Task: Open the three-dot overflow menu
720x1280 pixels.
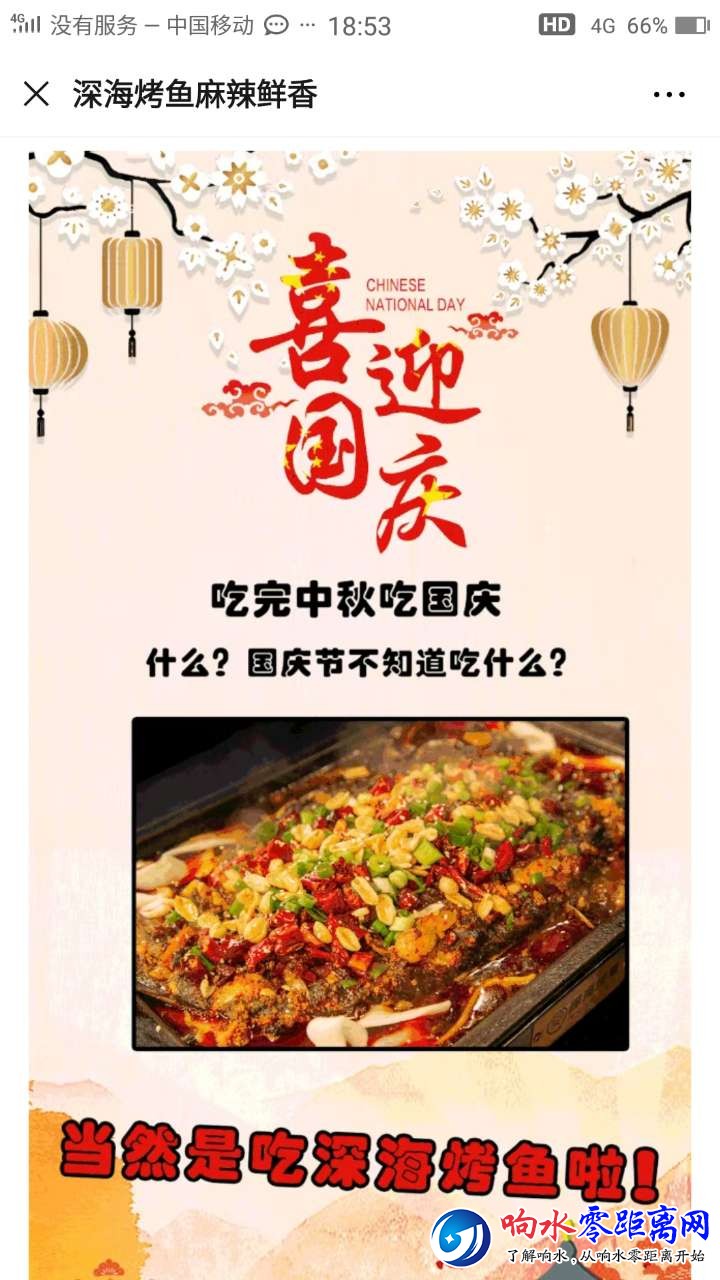Action: [669, 95]
